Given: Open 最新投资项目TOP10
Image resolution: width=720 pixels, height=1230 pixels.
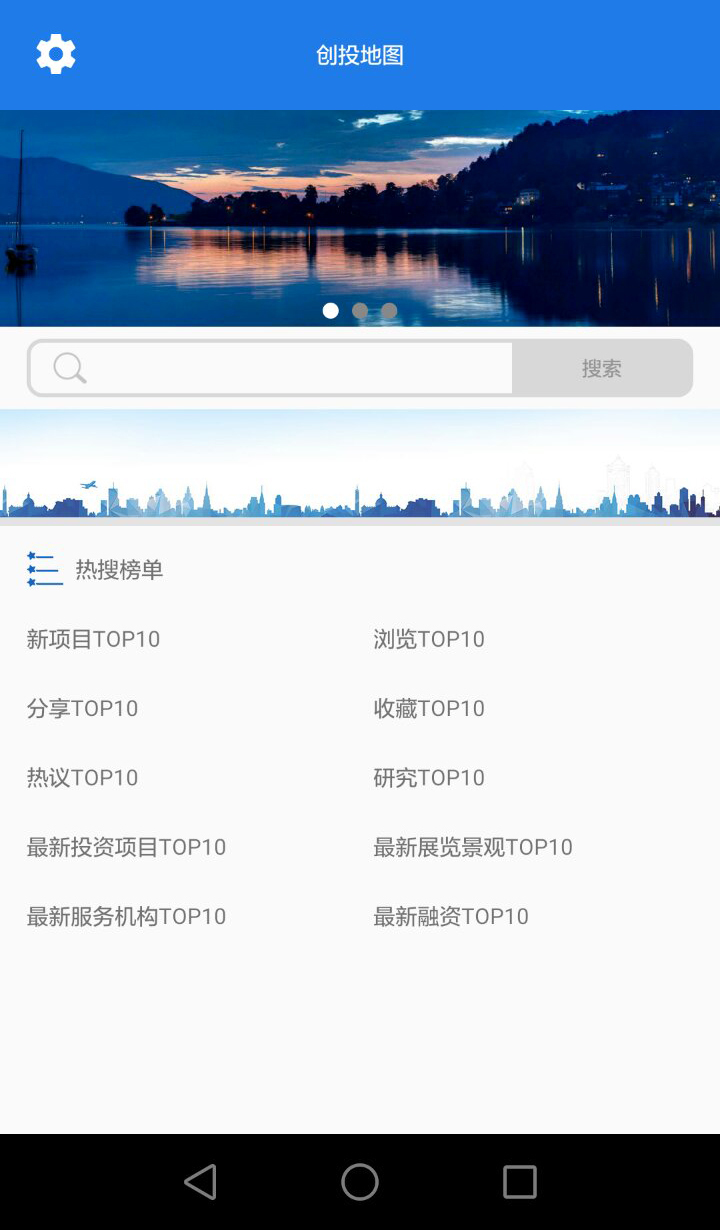Looking at the screenshot, I should coord(126,847).
